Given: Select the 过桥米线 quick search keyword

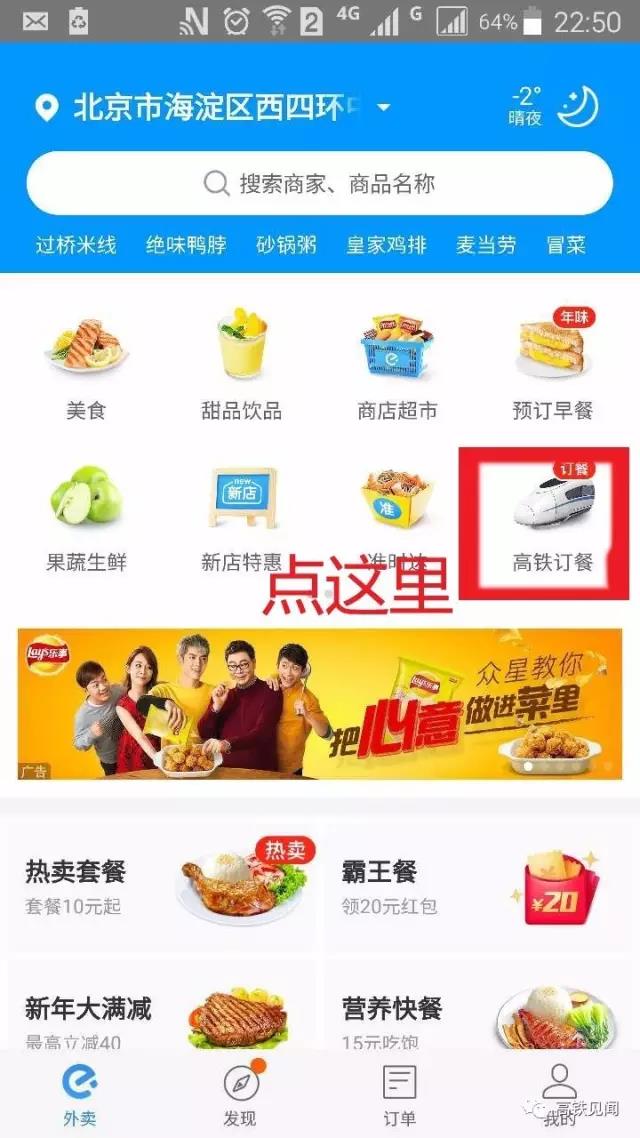Looking at the screenshot, I should 76,245.
